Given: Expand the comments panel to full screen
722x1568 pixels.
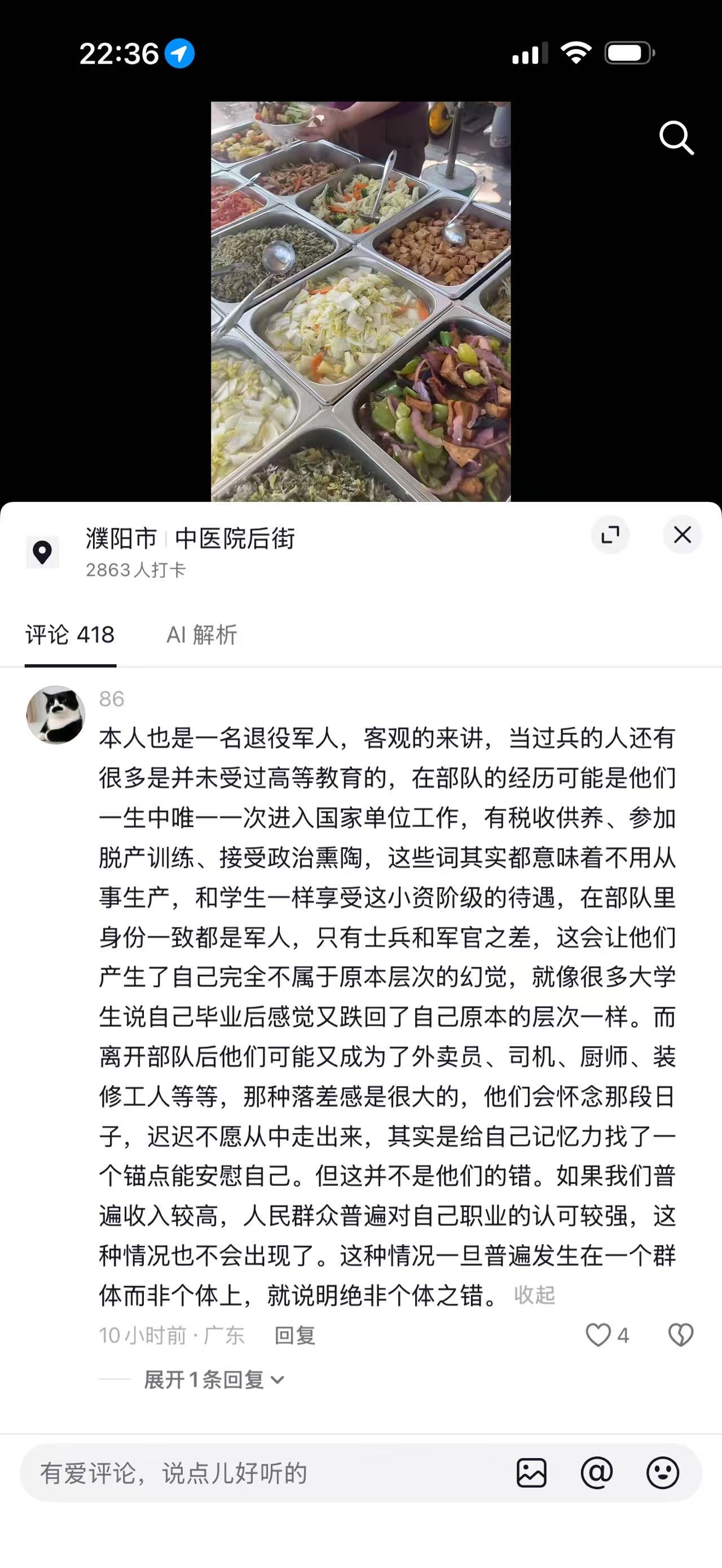Looking at the screenshot, I should pos(610,535).
